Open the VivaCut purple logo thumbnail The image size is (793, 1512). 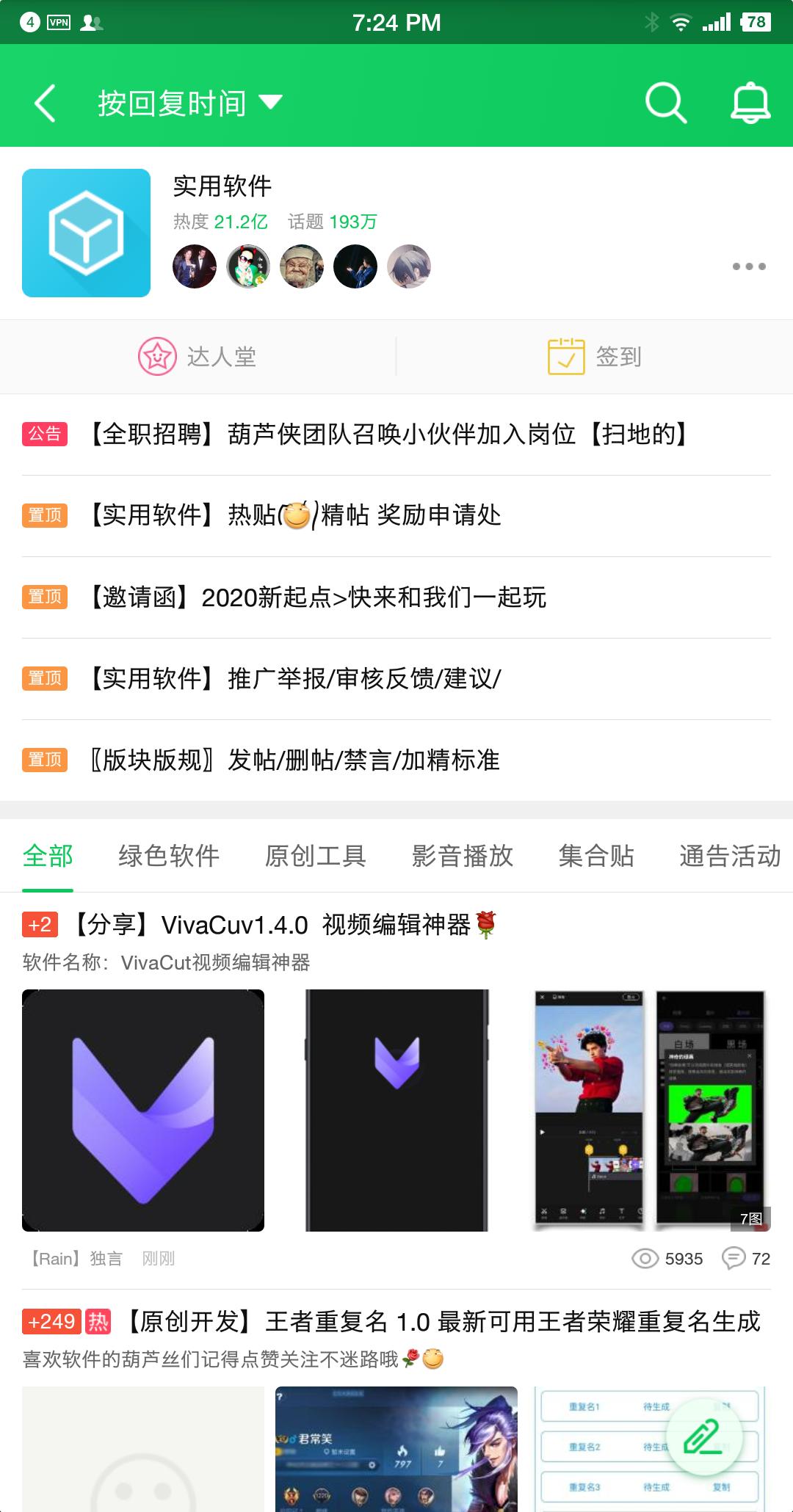coord(143,1108)
